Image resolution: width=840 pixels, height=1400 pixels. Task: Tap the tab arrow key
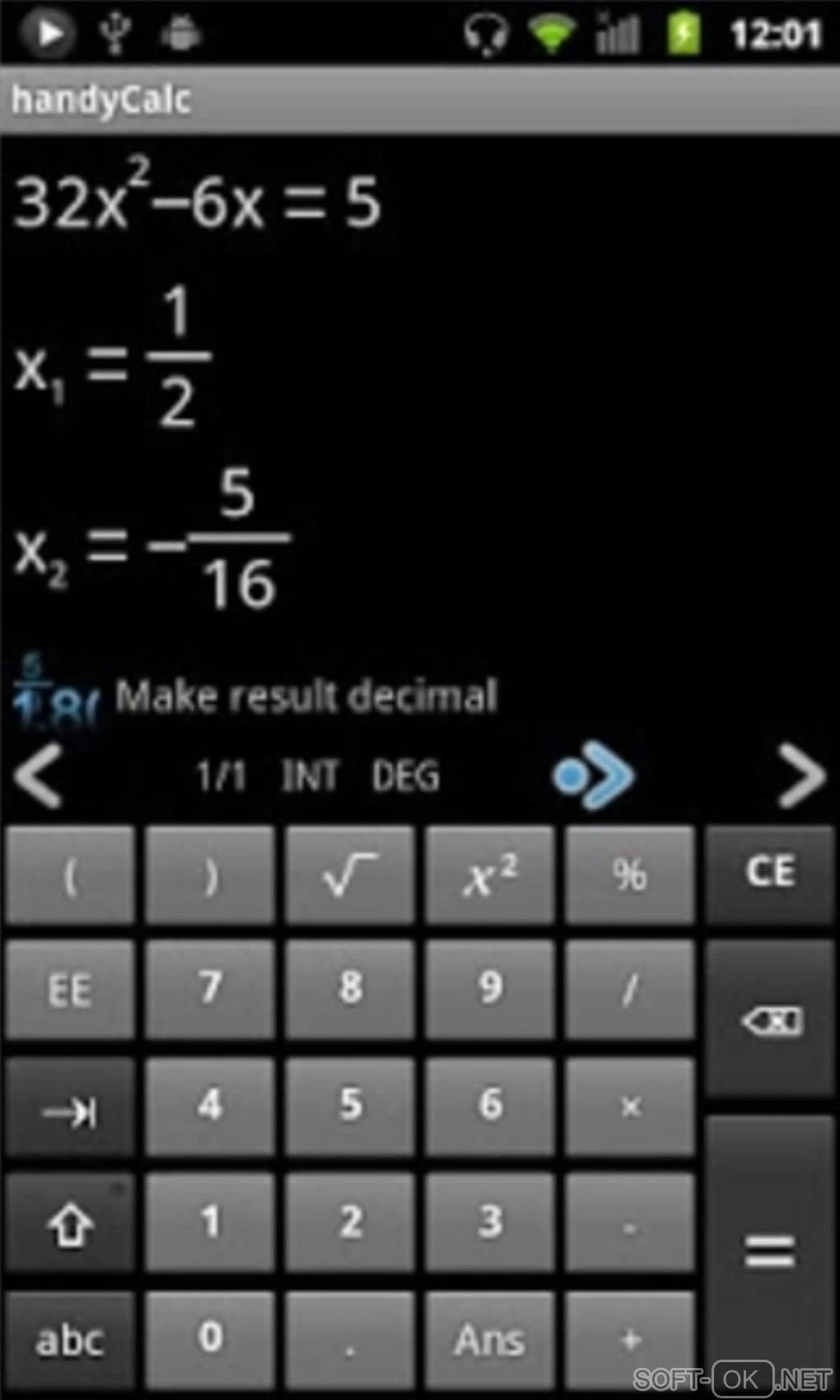click(70, 1108)
